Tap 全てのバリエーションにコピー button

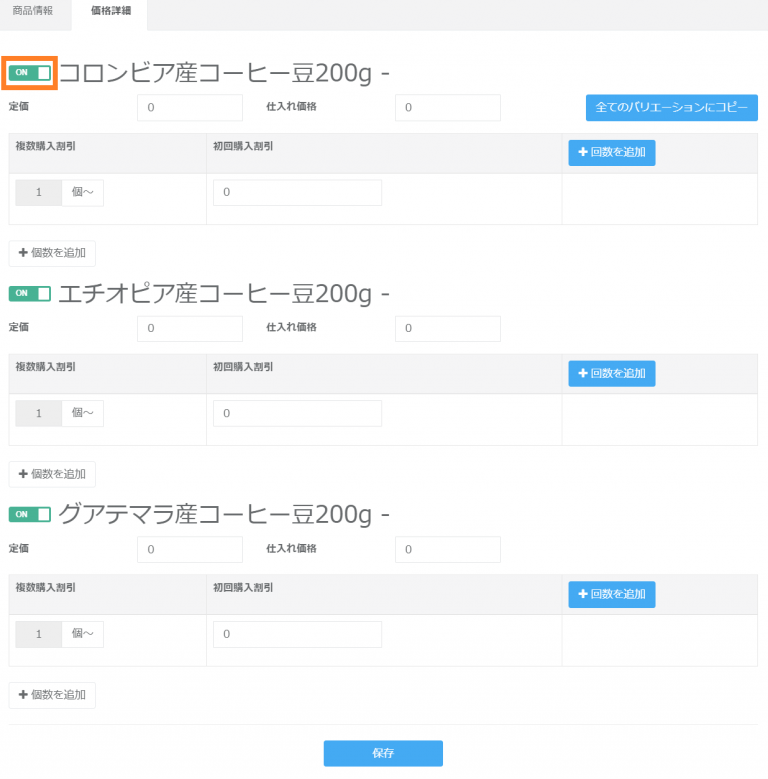671,107
